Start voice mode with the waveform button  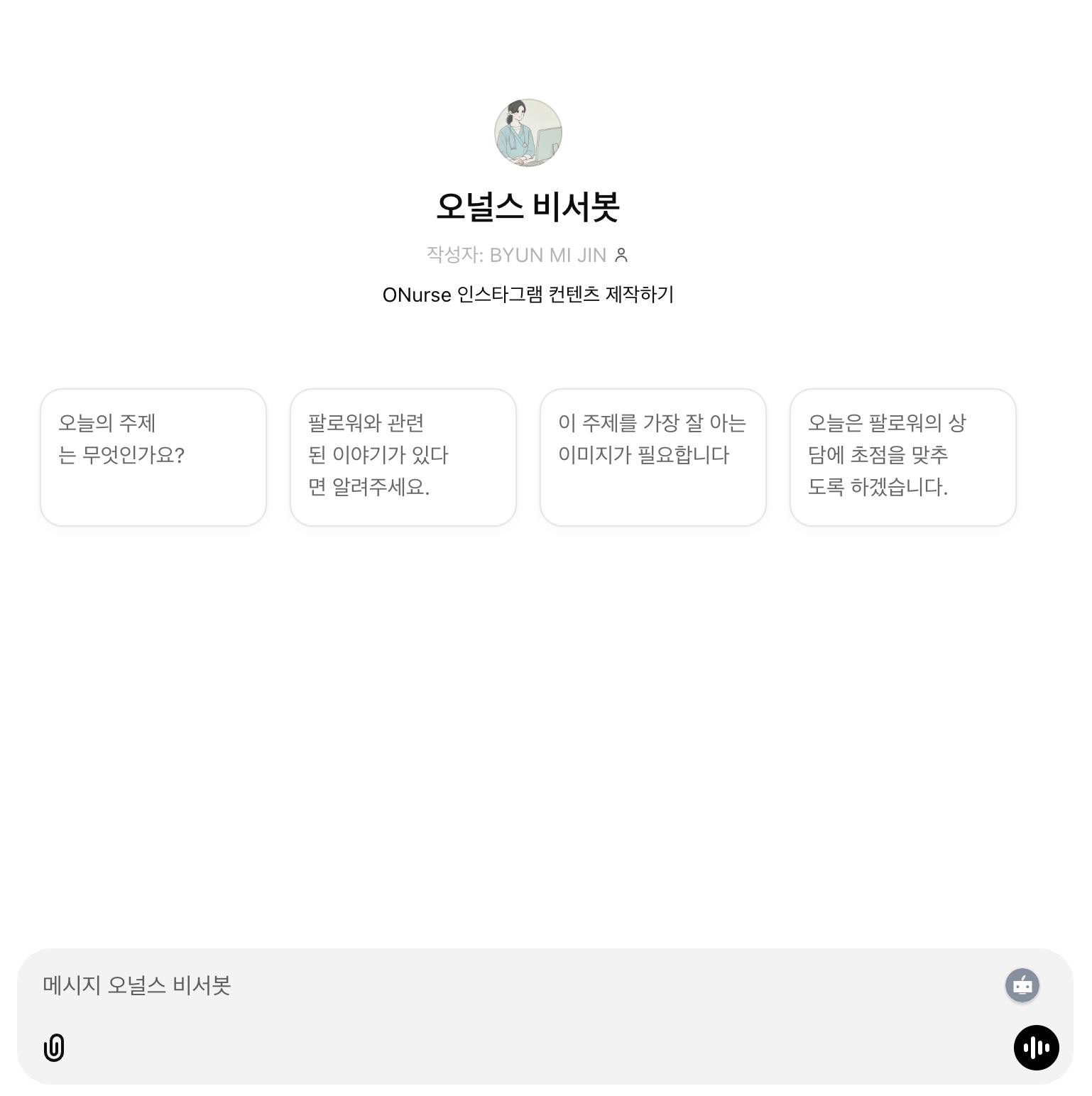[x=1036, y=1048]
